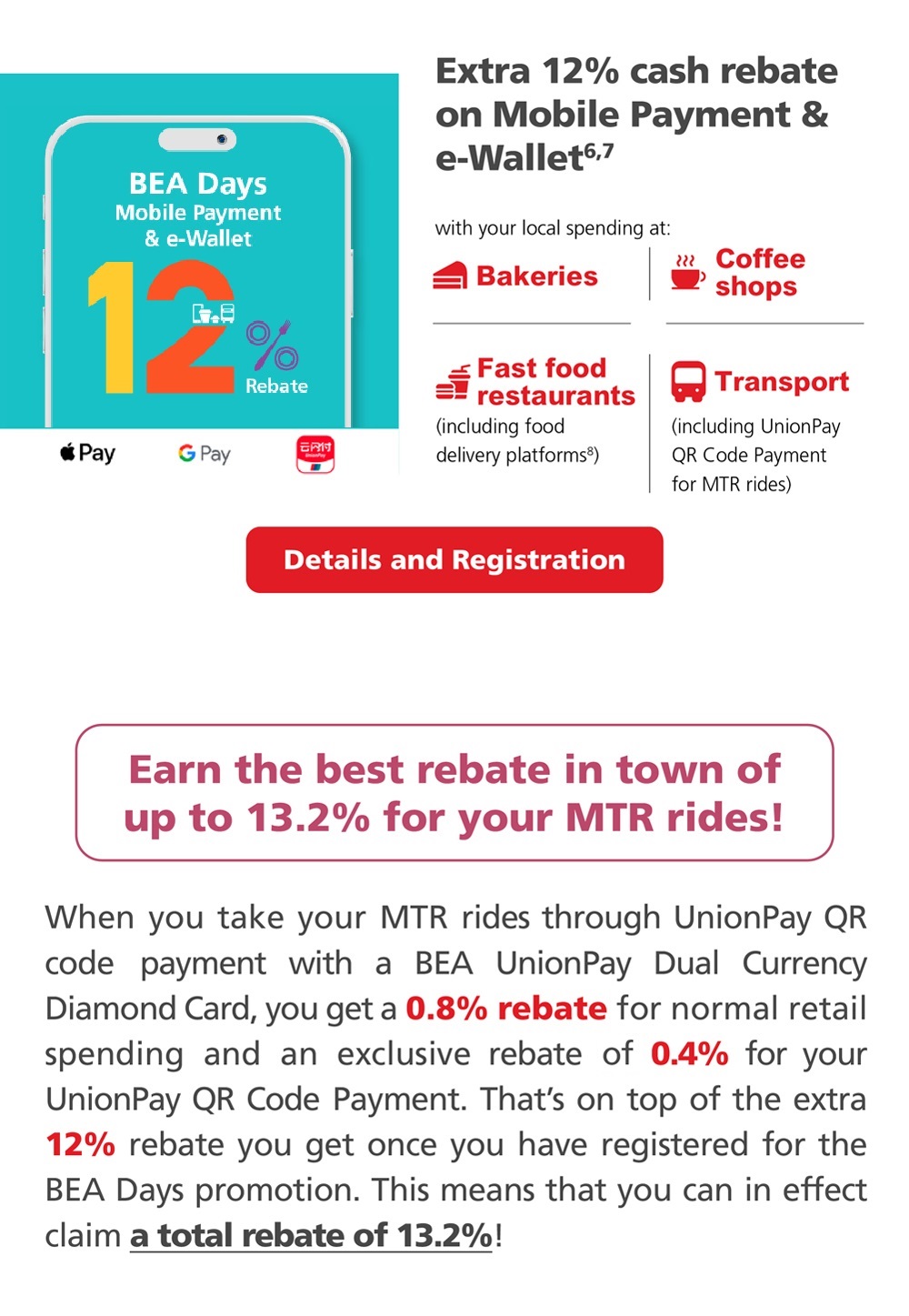Screen dimensions: 909x1316
Task: Select the teal promotional phone image
Action: [x=200, y=255]
